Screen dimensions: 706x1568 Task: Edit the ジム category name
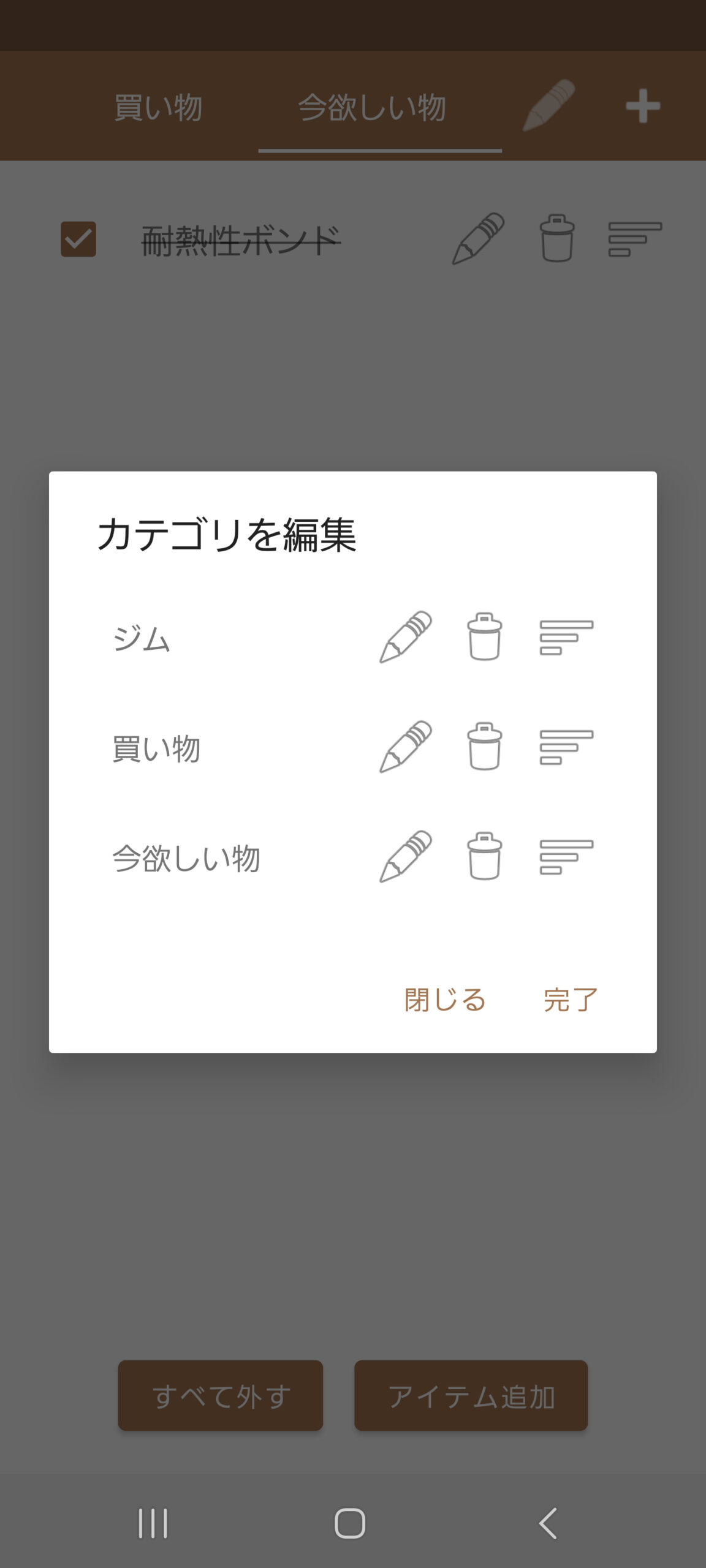coord(406,638)
